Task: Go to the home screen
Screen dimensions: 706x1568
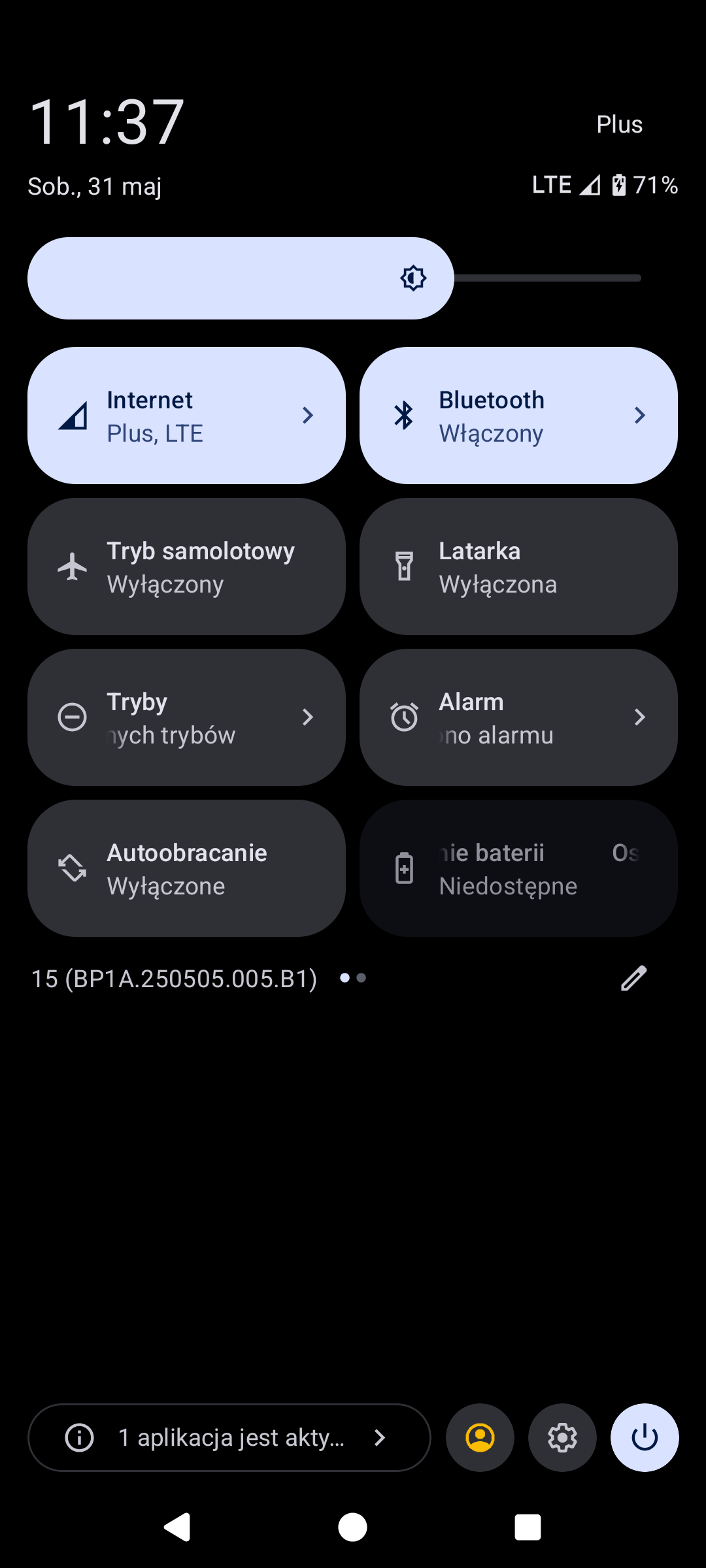Action: click(352, 1527)
